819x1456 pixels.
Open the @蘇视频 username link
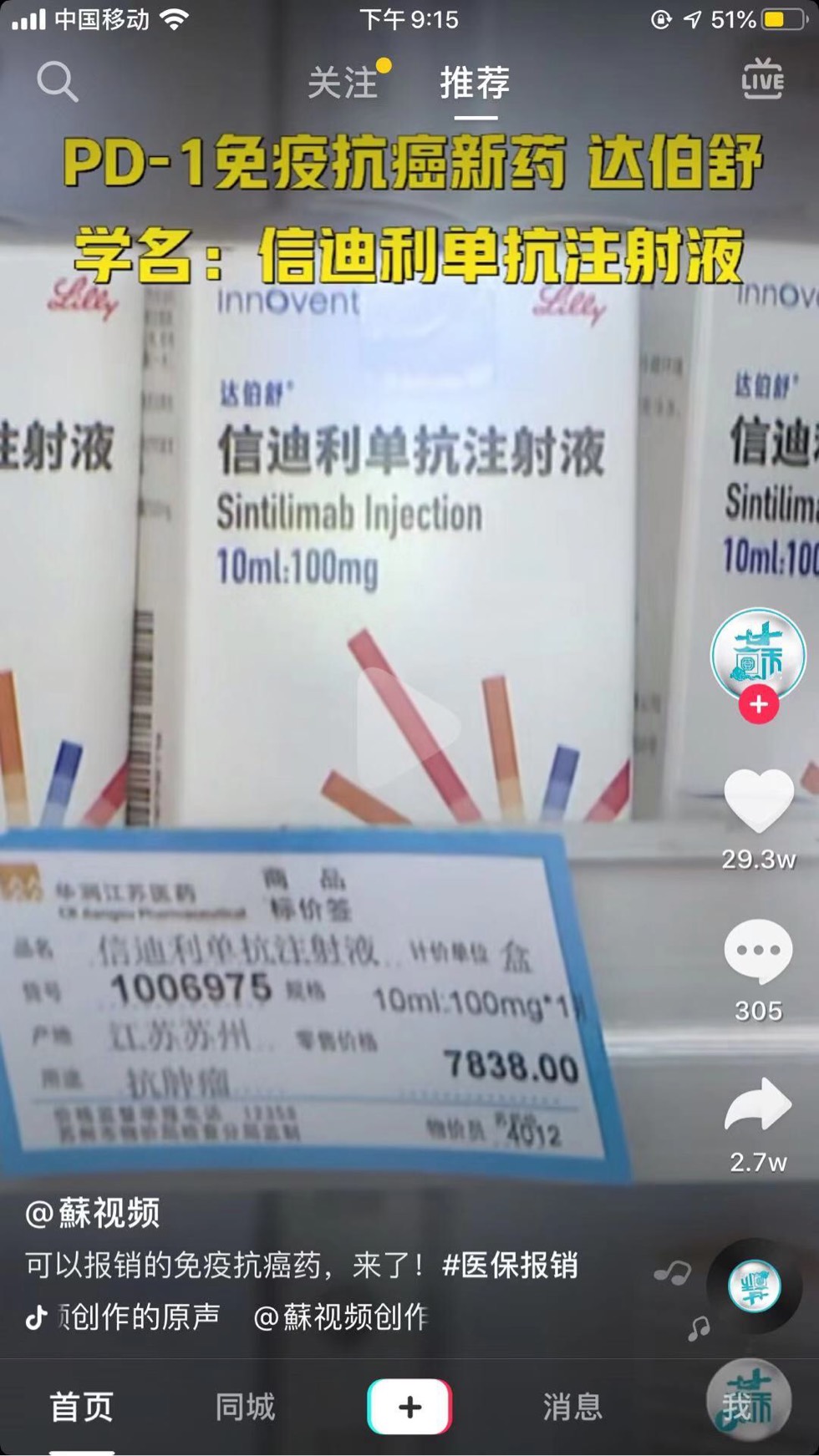click(92, 1213)
